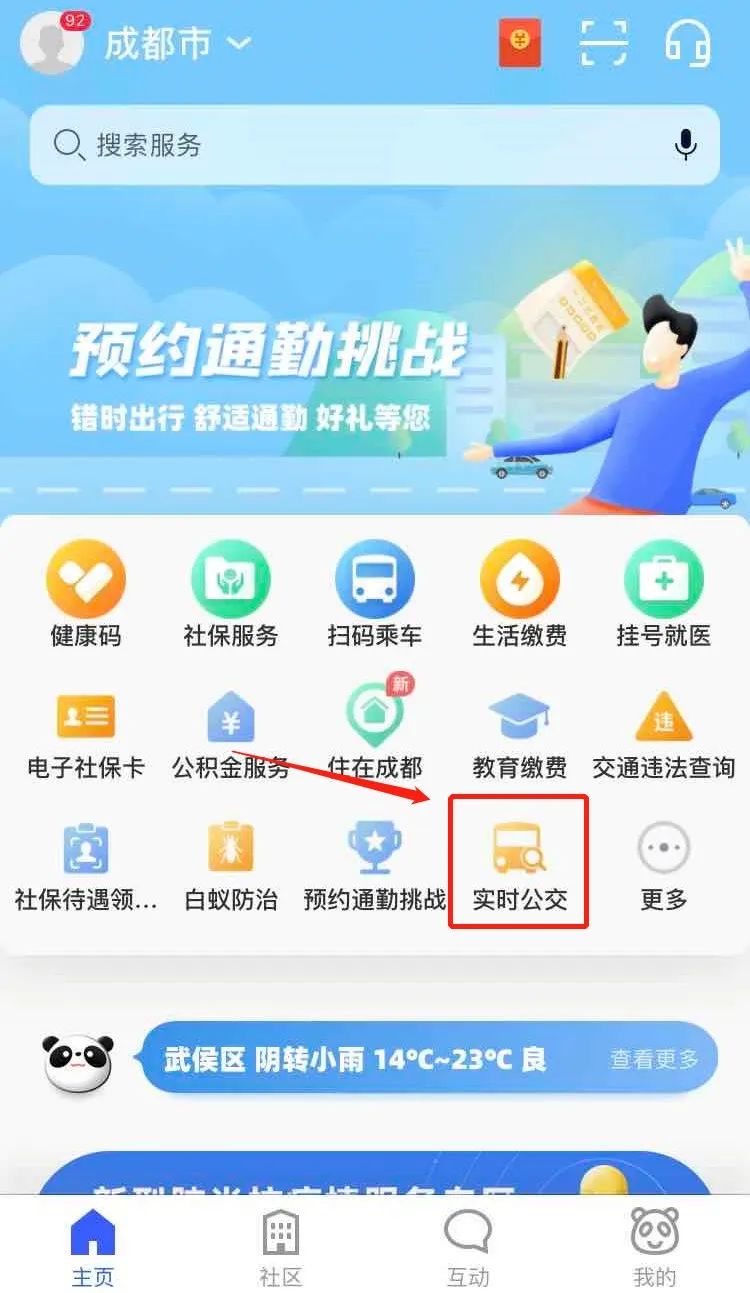Viewport: 750px width, 1293px height.
Task: Open 更多 to see more services
Action: coord(663,860)
